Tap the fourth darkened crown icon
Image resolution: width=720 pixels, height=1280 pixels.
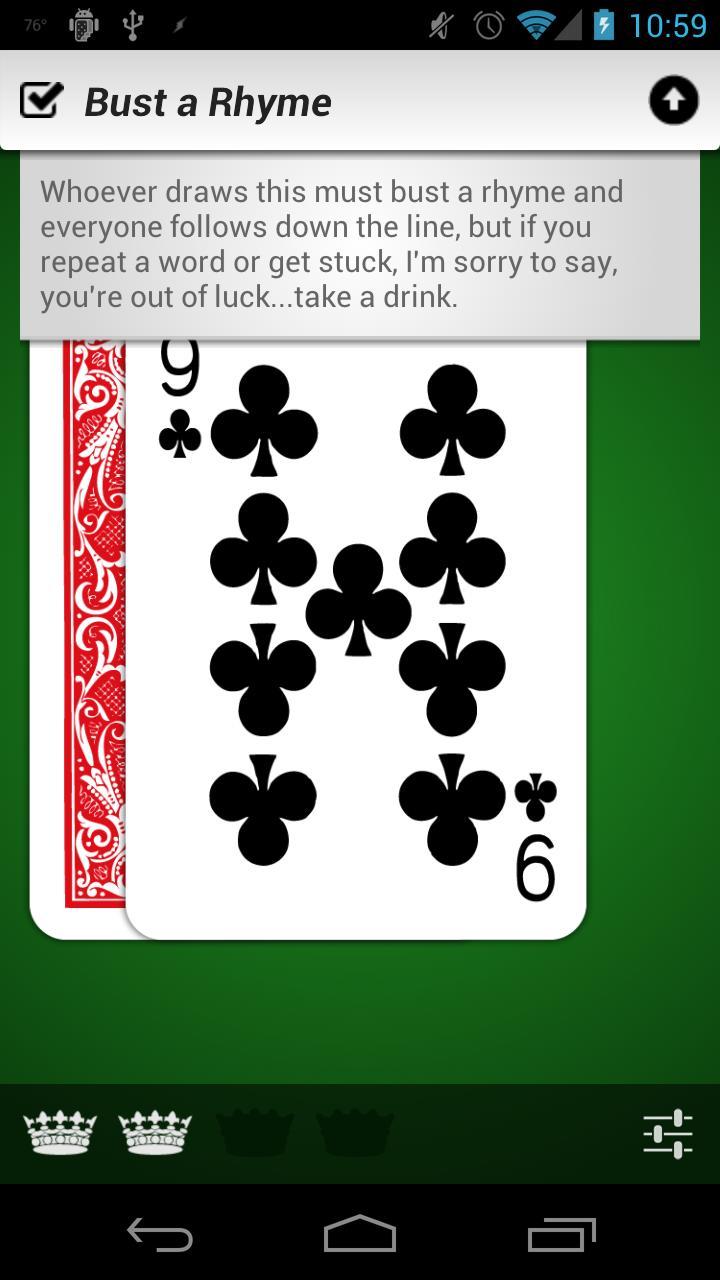355,1133
